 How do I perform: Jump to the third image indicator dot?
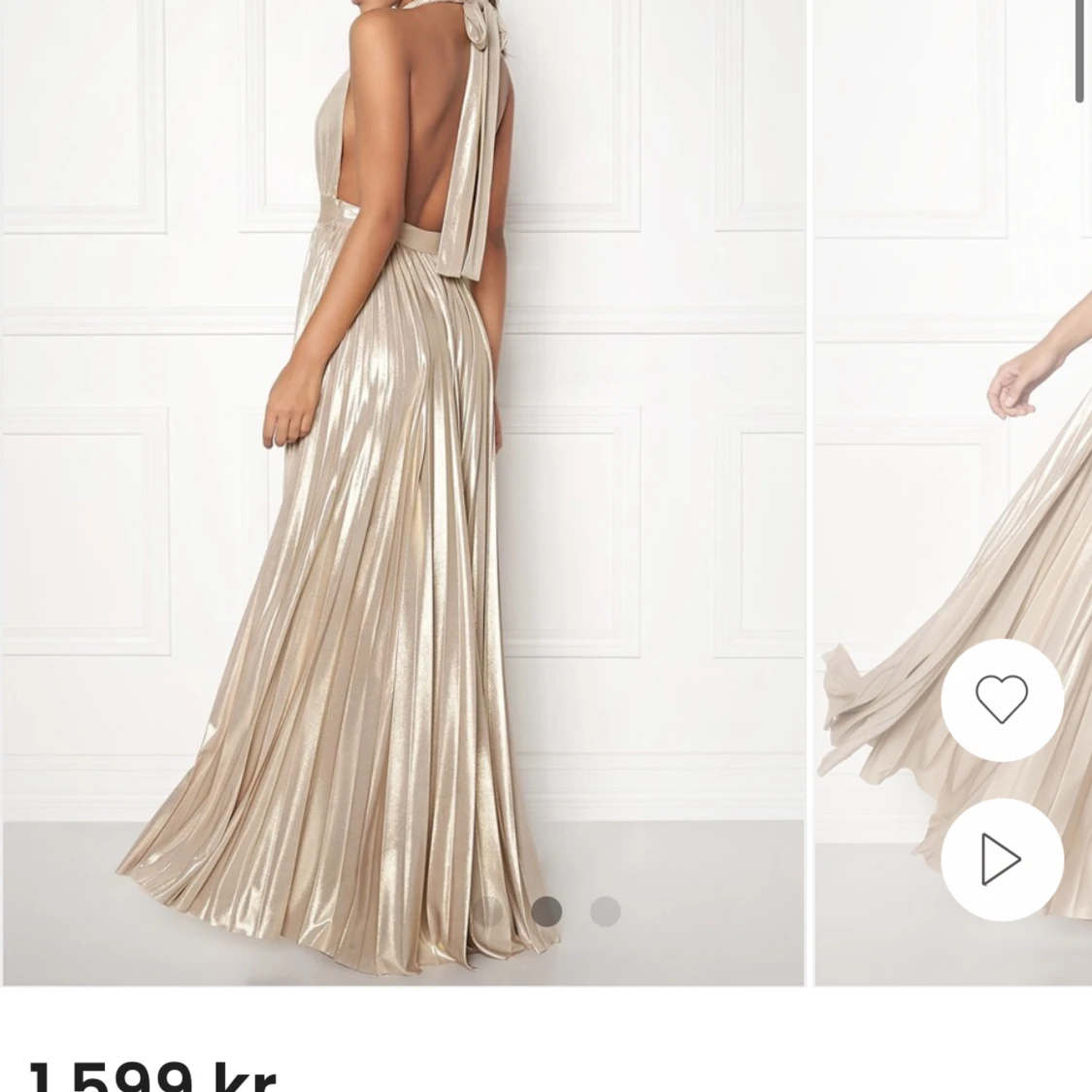pyautogui.click(x=605, y=911)
